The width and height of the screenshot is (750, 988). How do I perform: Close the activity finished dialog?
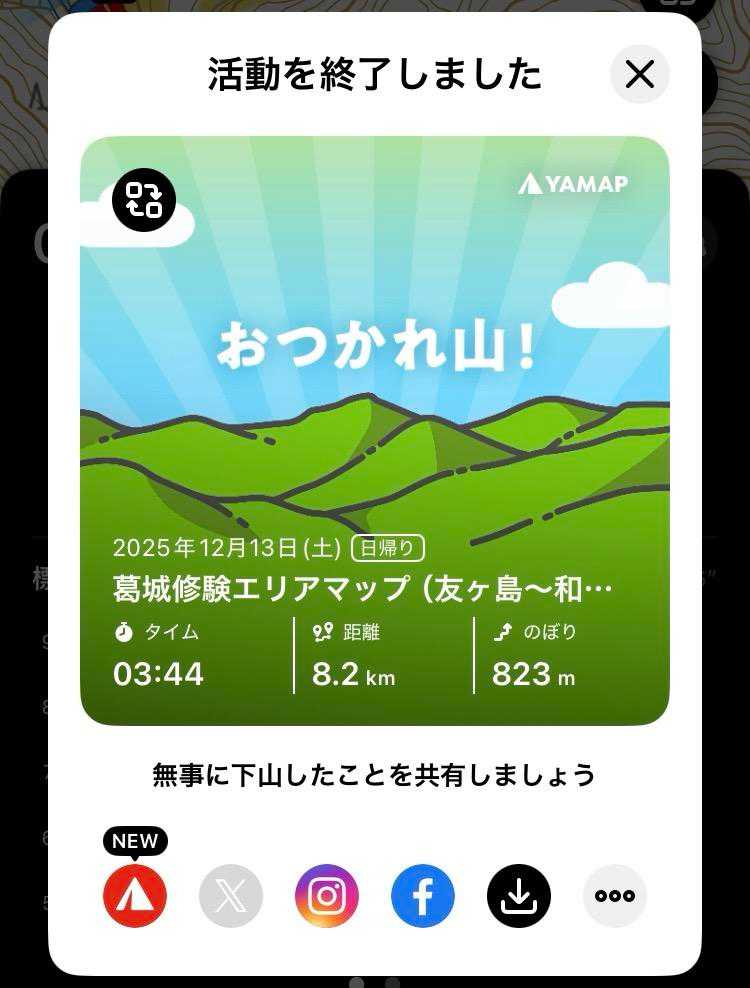coord(639,75)
